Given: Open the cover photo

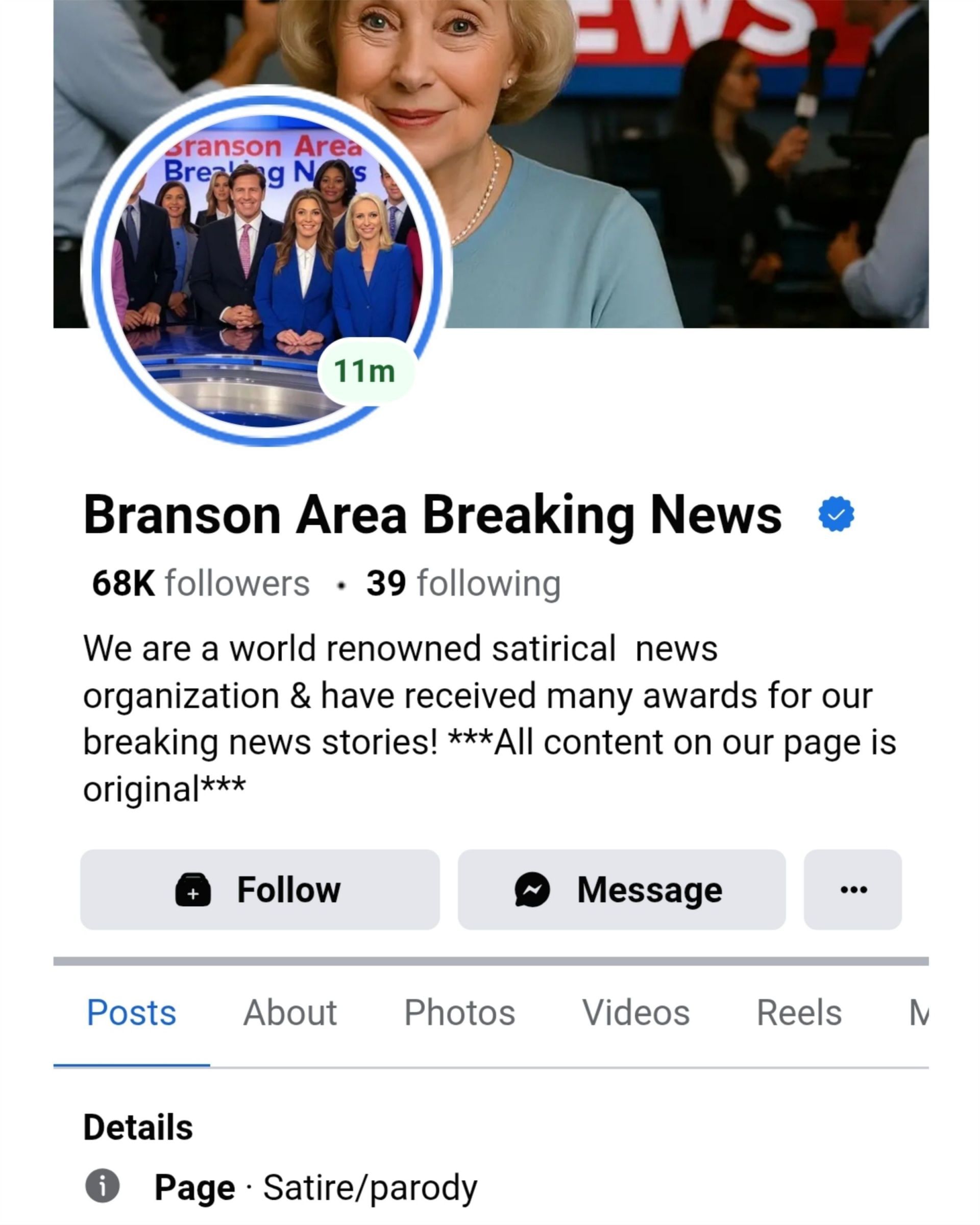Looking at the screenshot, I should [x=682, y=170].
